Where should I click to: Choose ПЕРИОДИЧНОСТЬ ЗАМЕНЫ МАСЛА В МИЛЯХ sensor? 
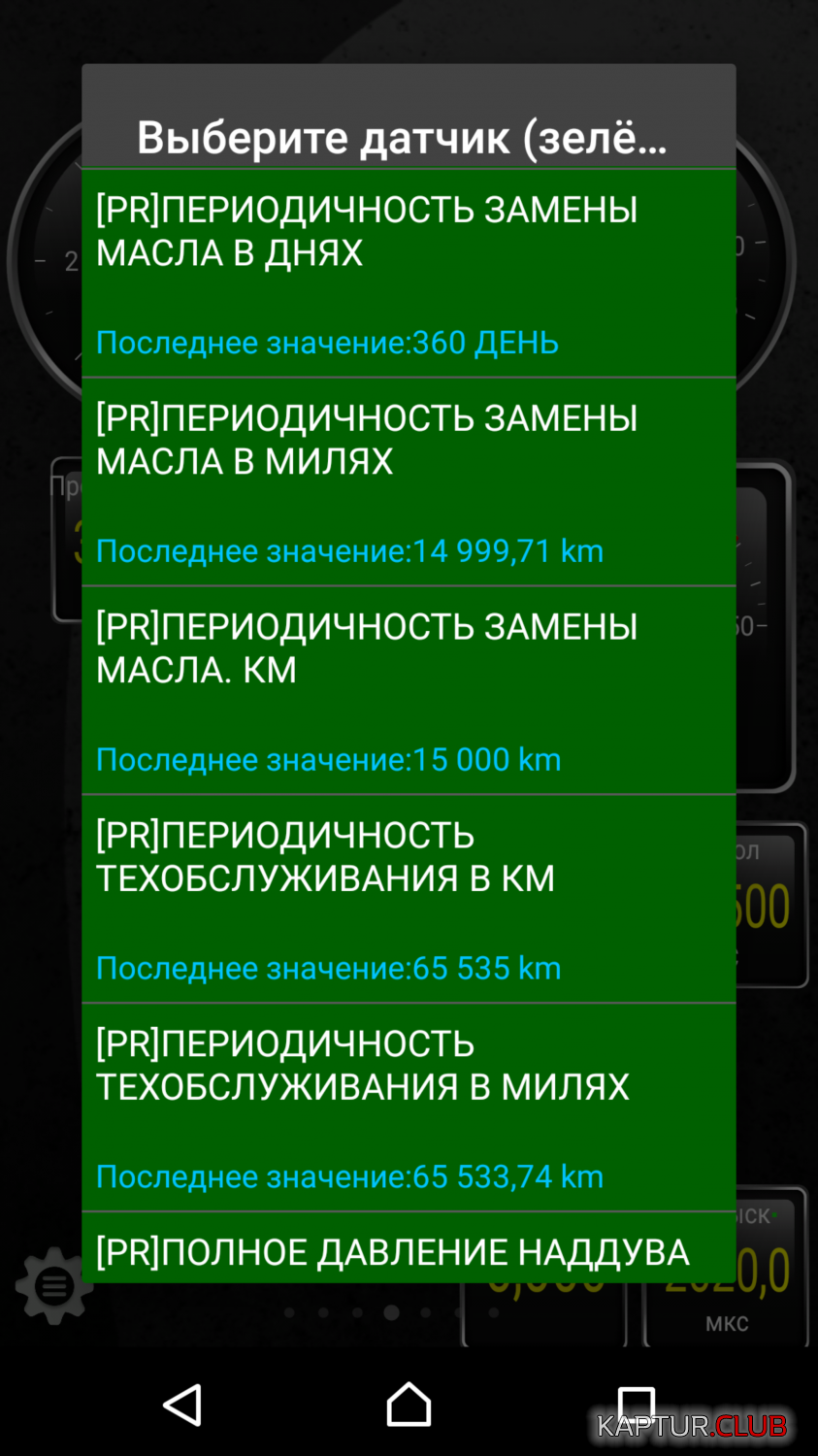tap(409, 481)
